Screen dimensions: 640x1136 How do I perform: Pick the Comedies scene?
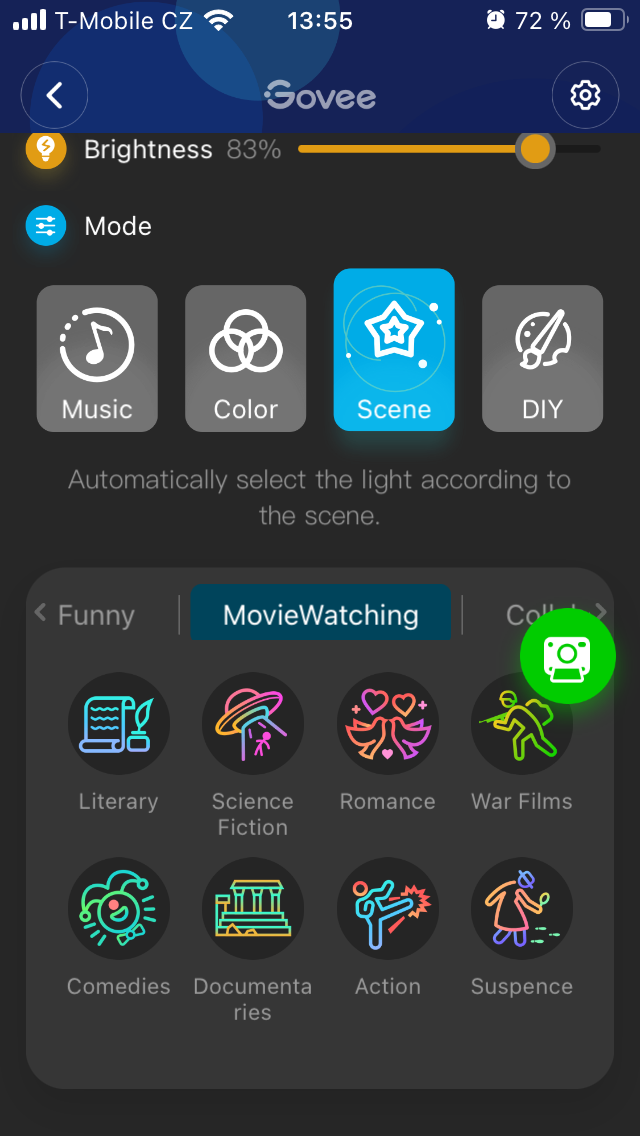118,908
